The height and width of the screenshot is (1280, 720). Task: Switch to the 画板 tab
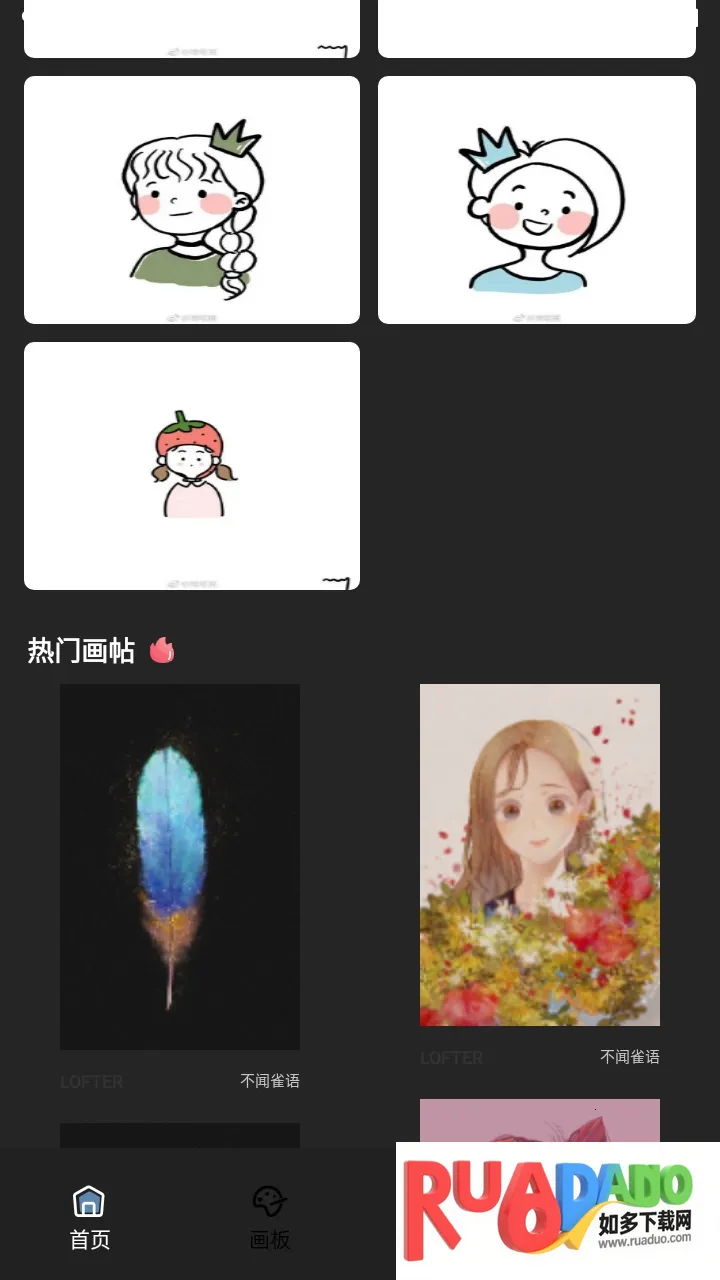click(269, 1217)
